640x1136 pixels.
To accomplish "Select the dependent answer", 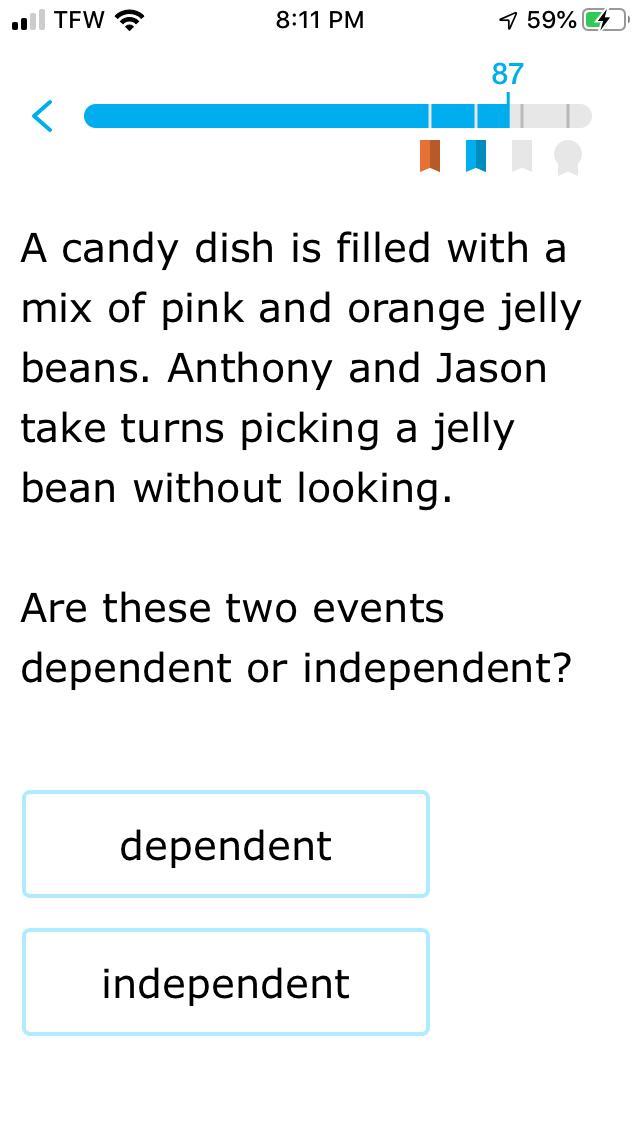I will [226, 844].
